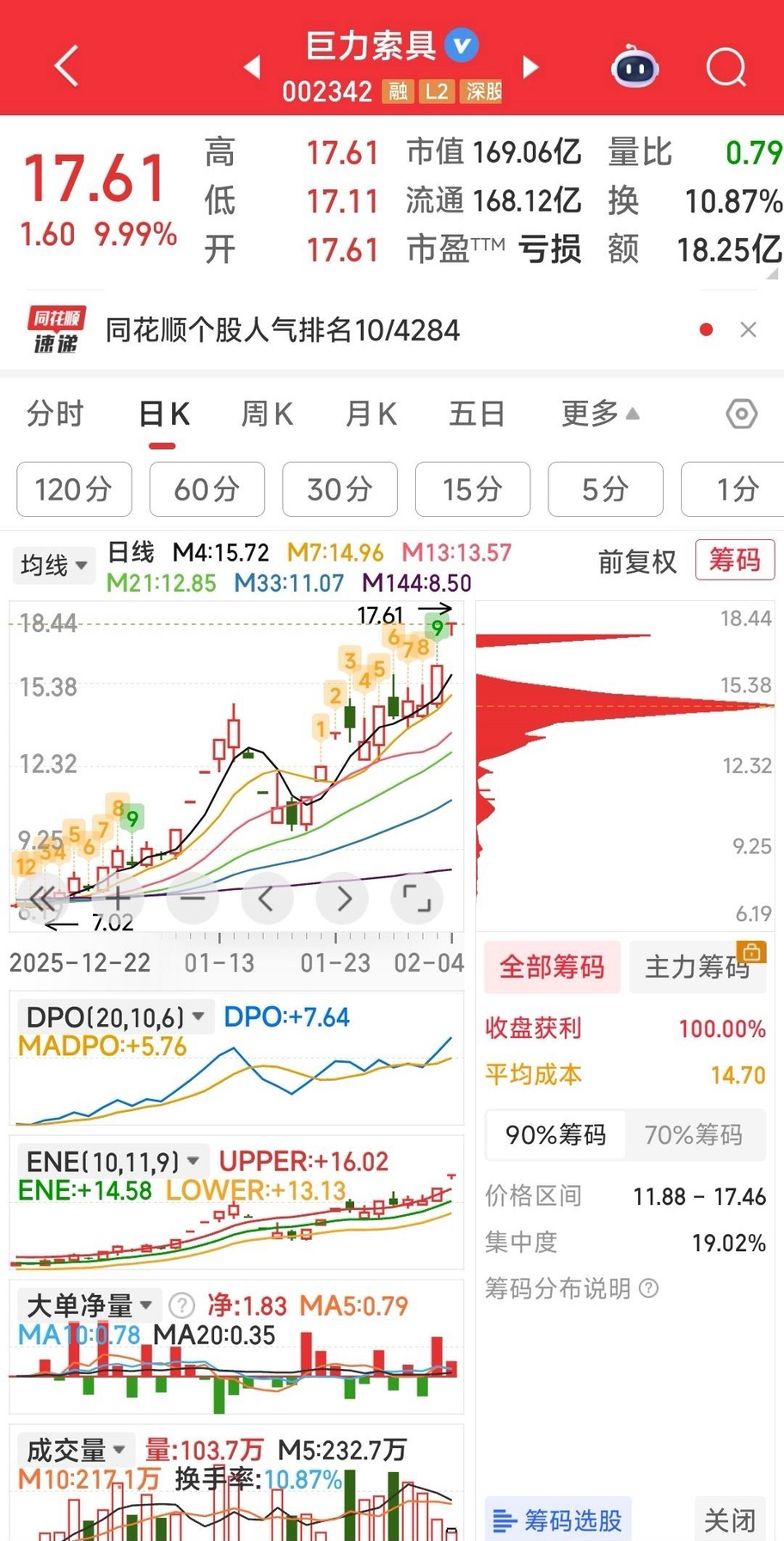
Task: Change the 前复权 adjustment mode
Action: coord(637,562)
